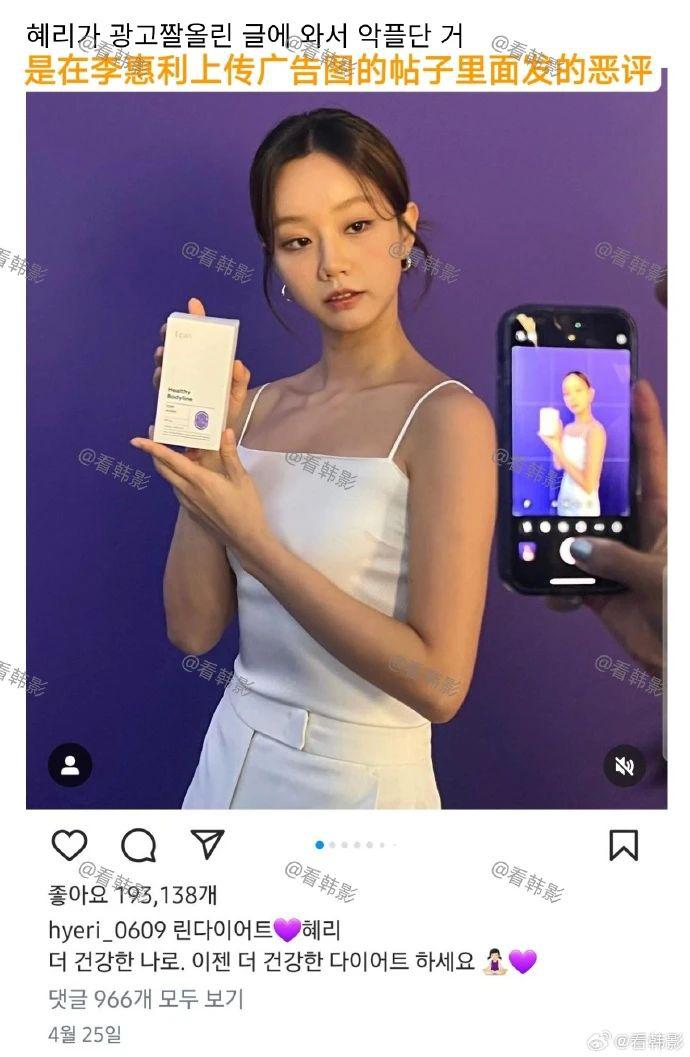View all 966 comments

(145, 998)
